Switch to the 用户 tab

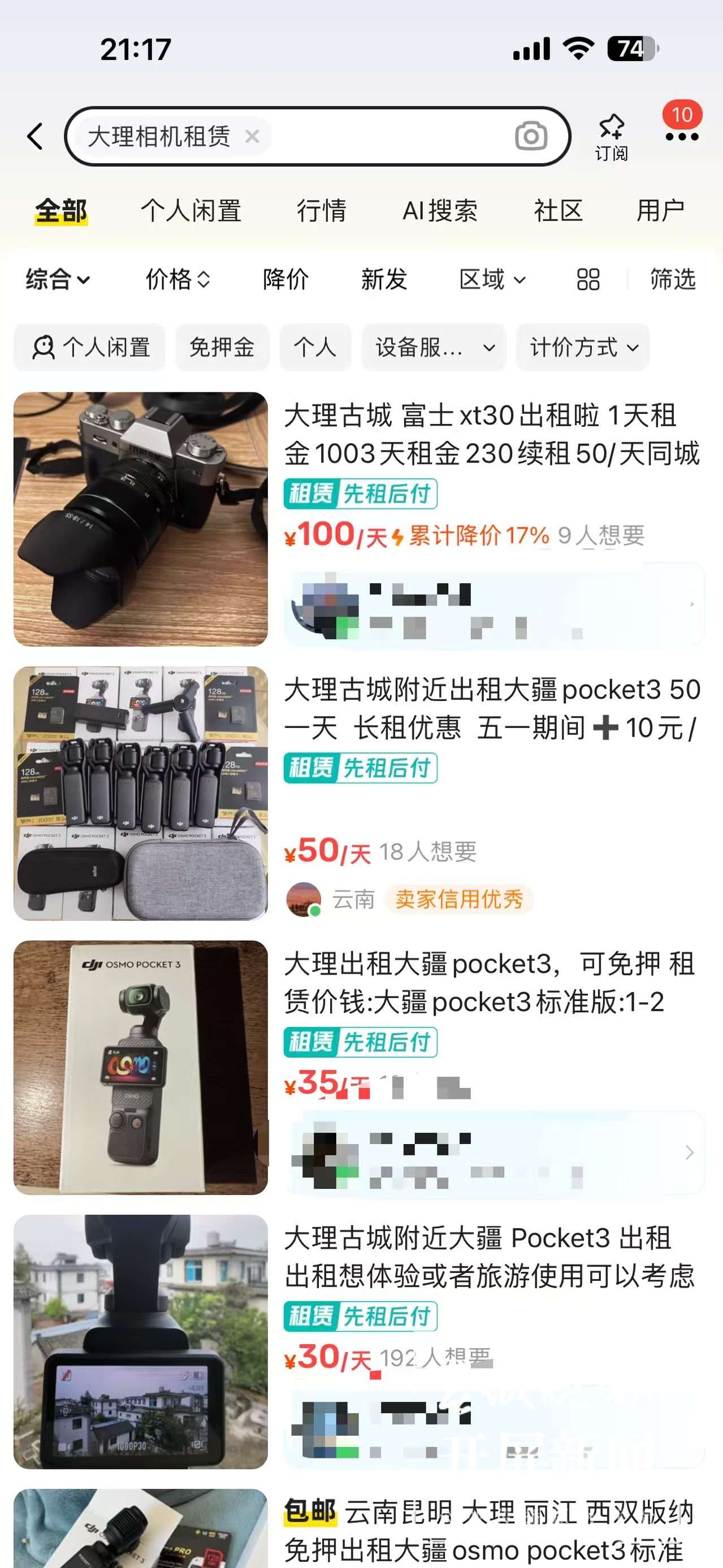660,211
